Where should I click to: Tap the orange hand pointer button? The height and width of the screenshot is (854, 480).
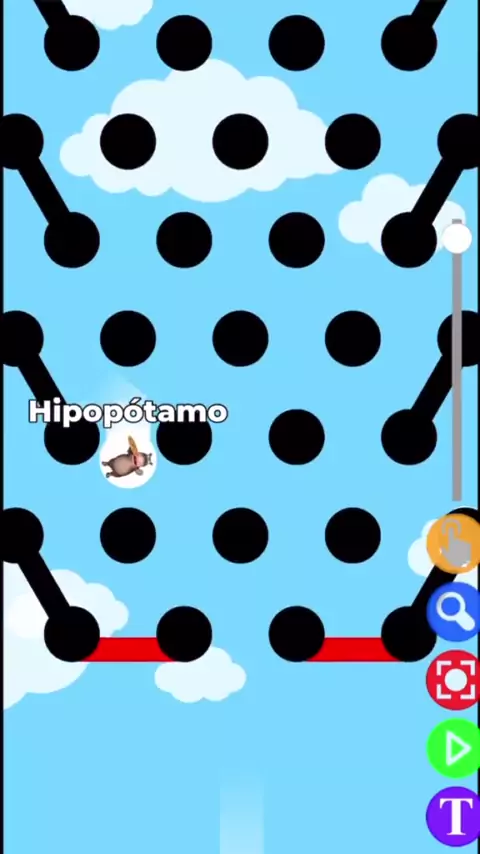pyautogui.click(x=453, y=543)
